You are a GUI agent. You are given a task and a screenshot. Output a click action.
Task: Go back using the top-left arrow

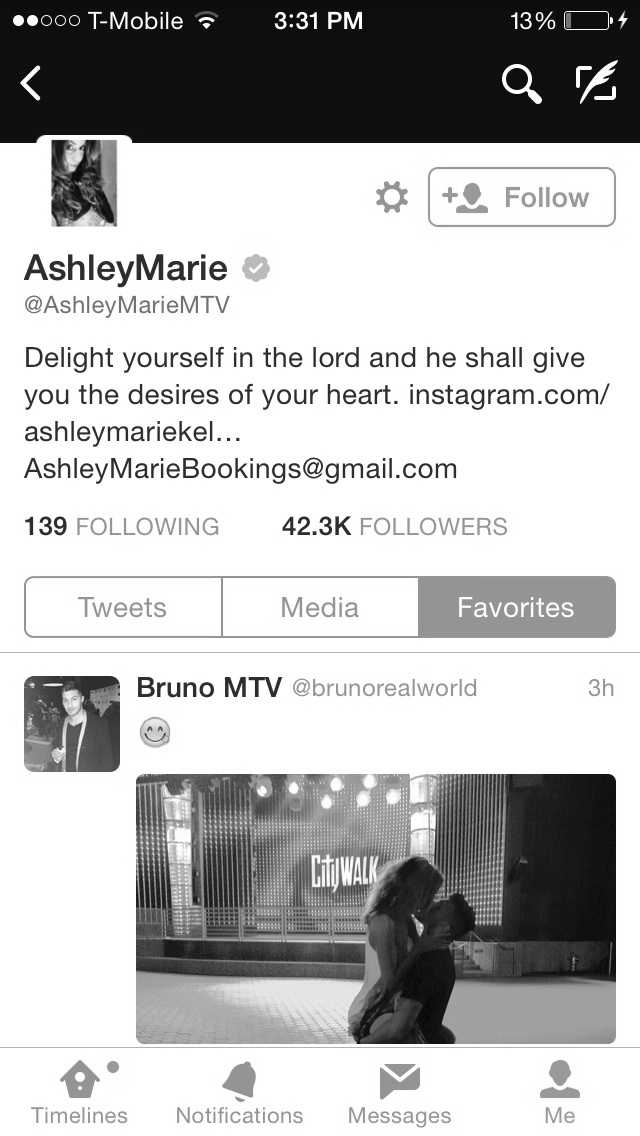(x=31, y=84)
